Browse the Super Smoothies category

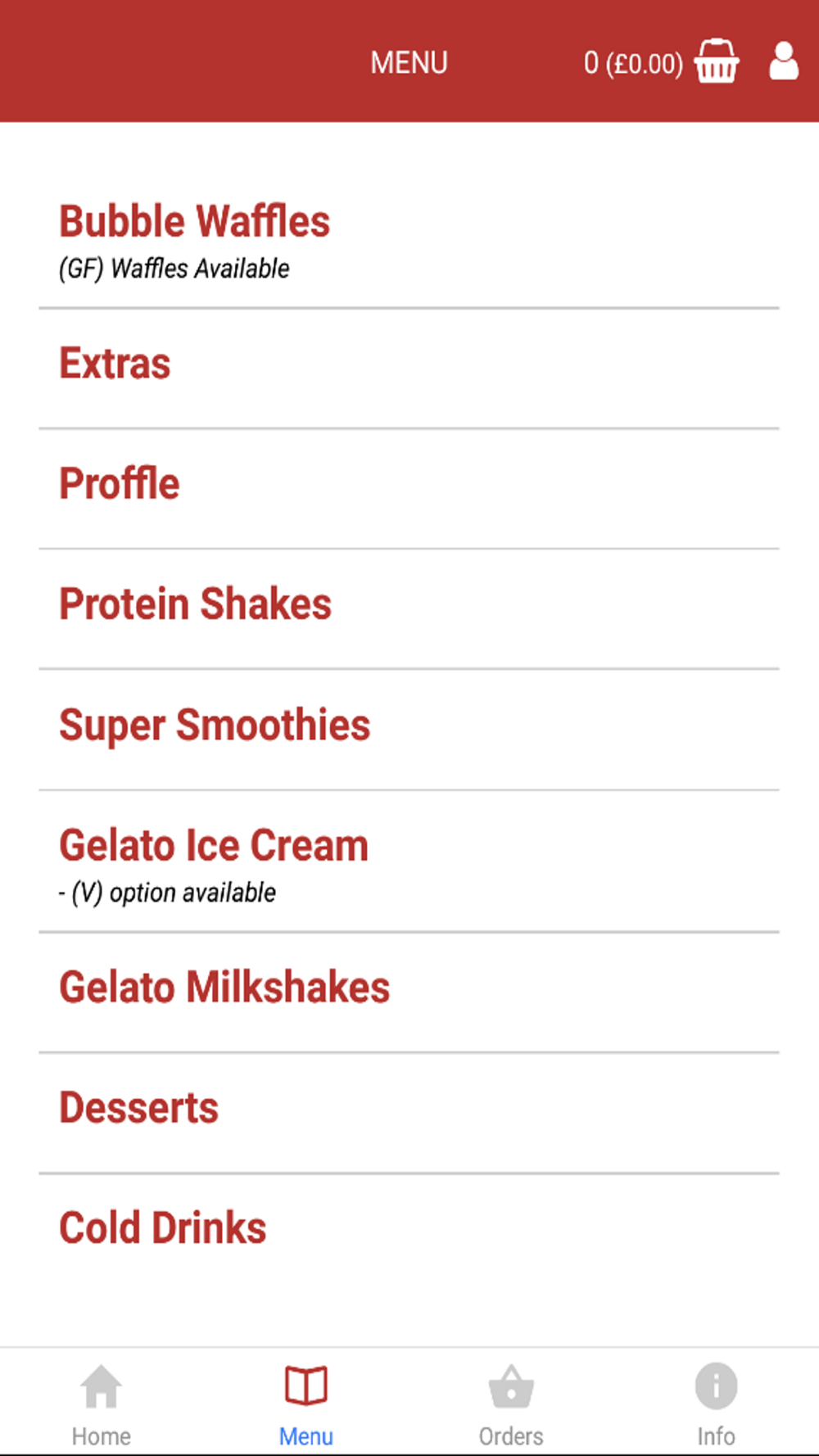(x=409, y=730)
